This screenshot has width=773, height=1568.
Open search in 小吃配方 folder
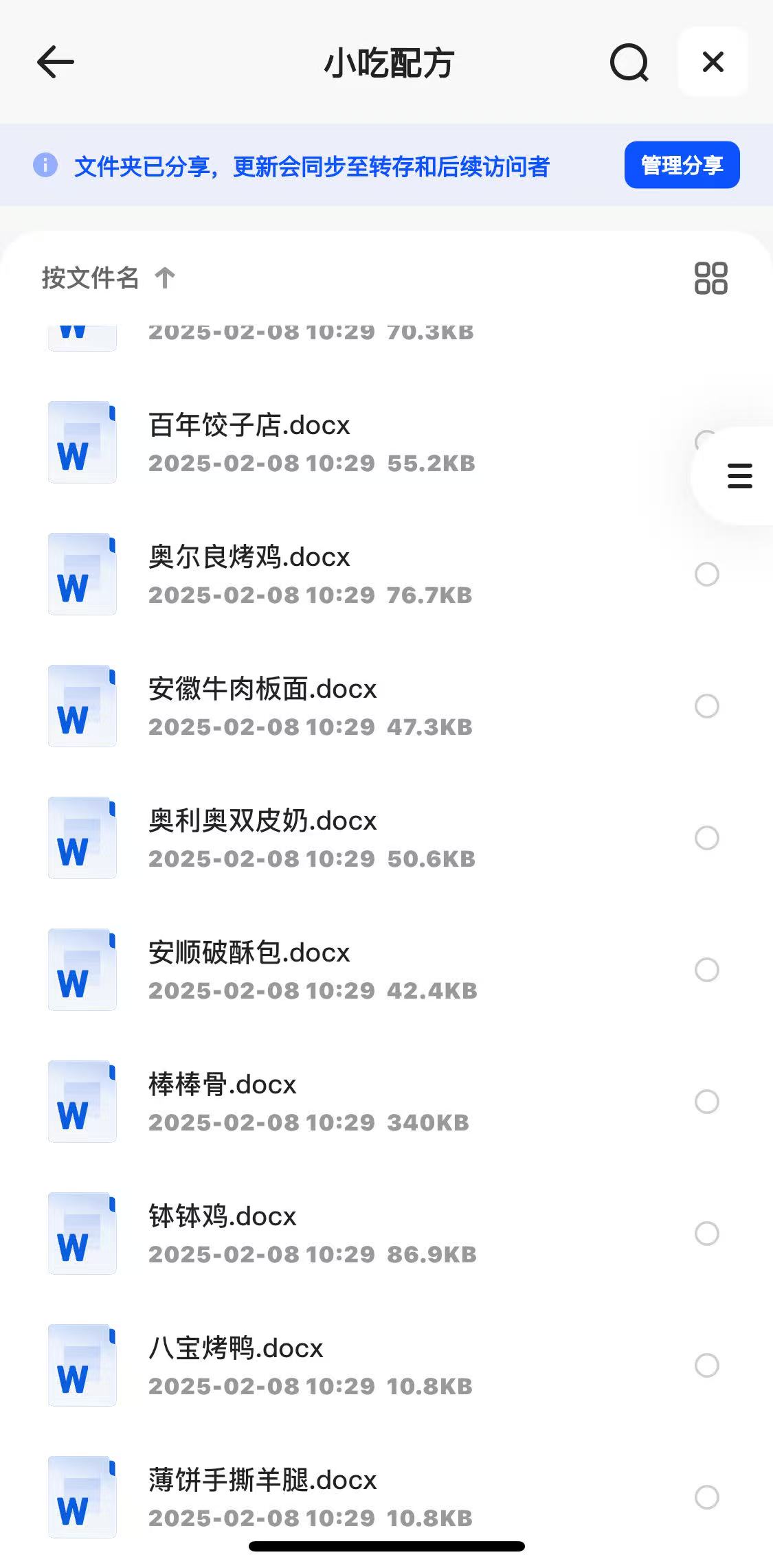(x=629, y=63)
